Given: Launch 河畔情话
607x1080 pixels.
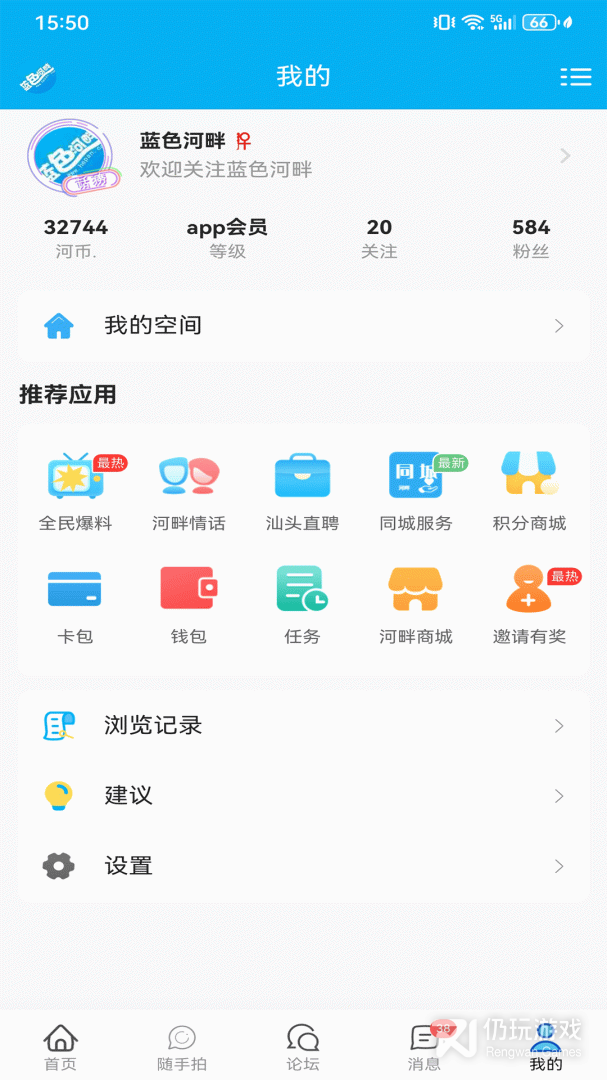Looking at the screenshot, I should 189,492.
